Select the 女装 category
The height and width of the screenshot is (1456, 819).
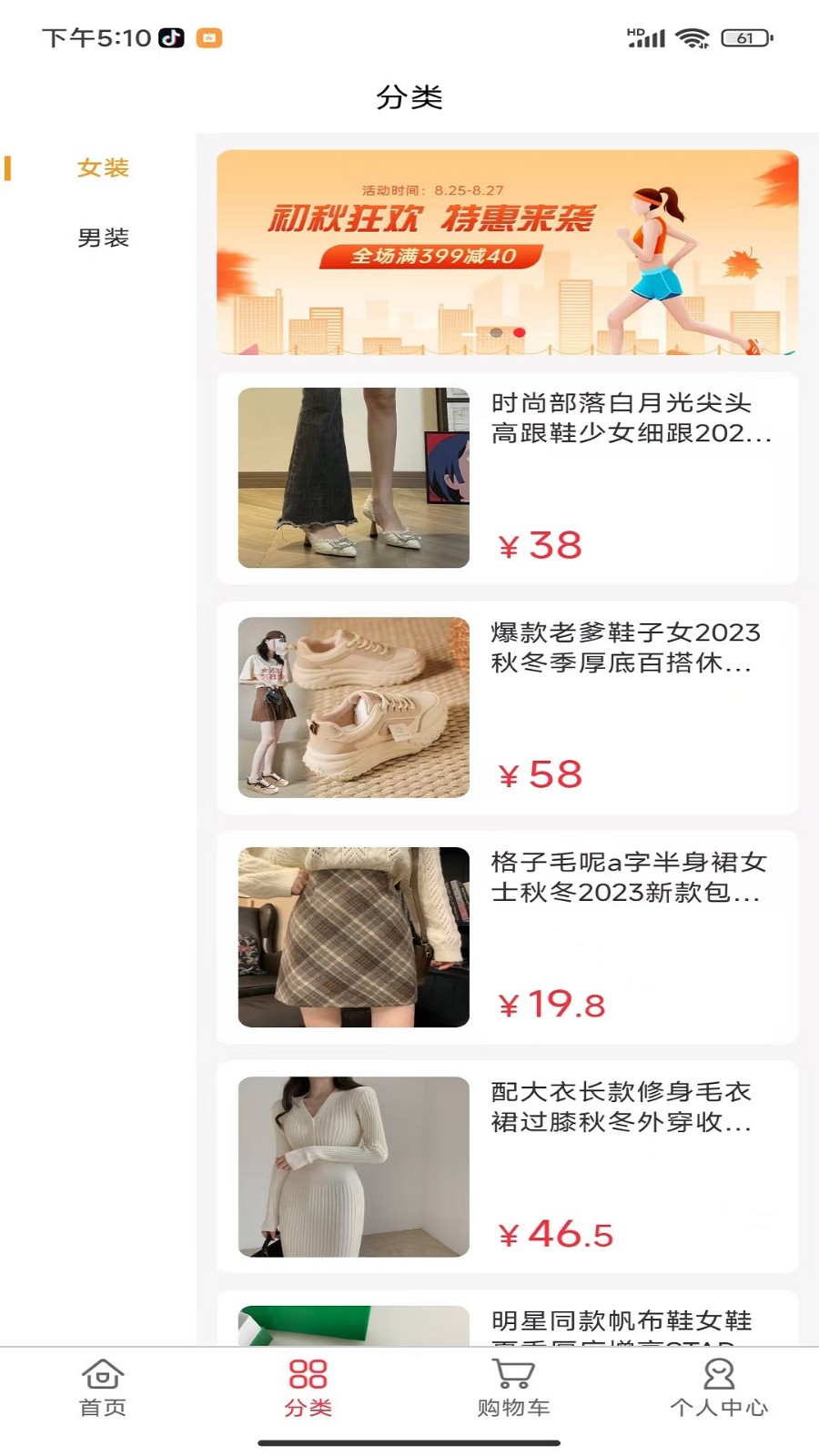click(x=103, y=168)
